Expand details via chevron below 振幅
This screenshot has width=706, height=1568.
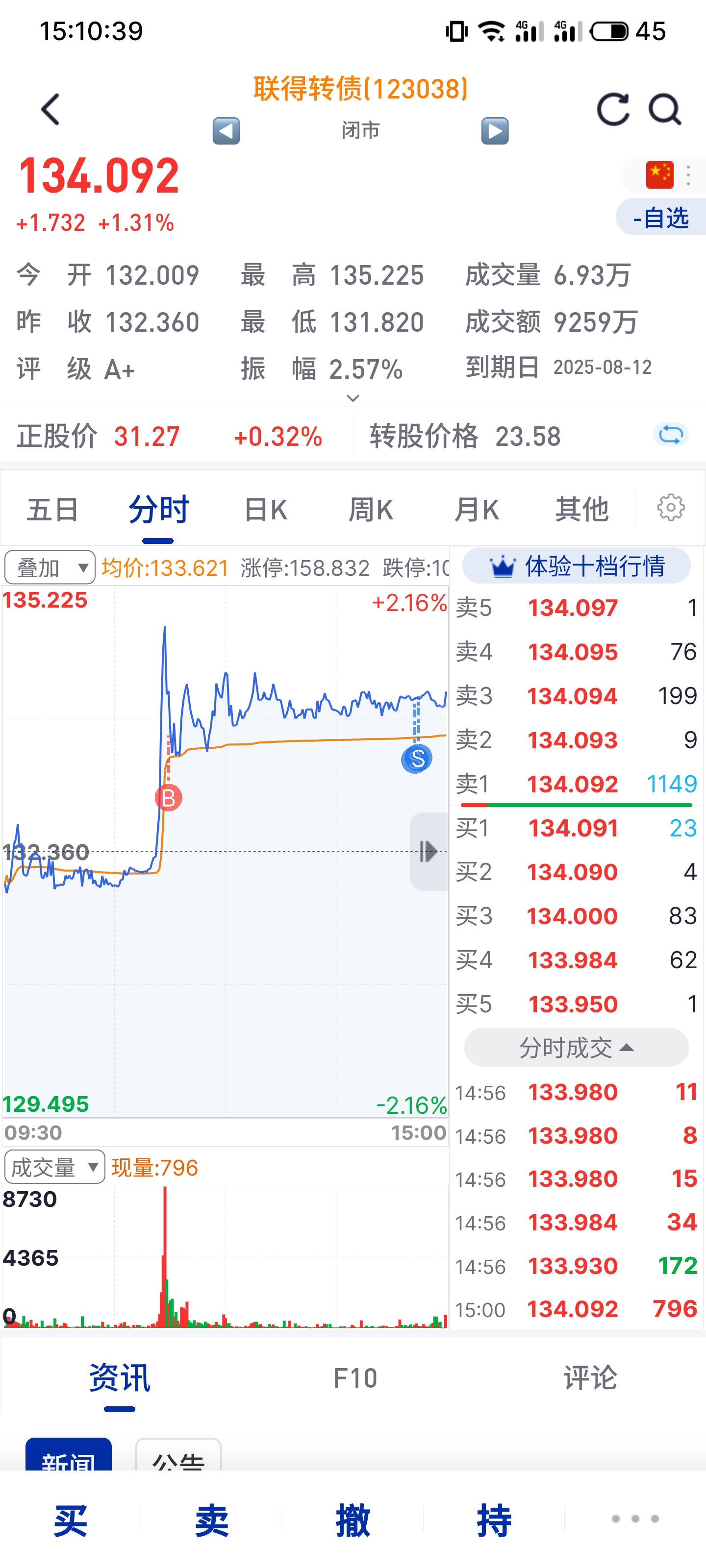click(352, 397)
